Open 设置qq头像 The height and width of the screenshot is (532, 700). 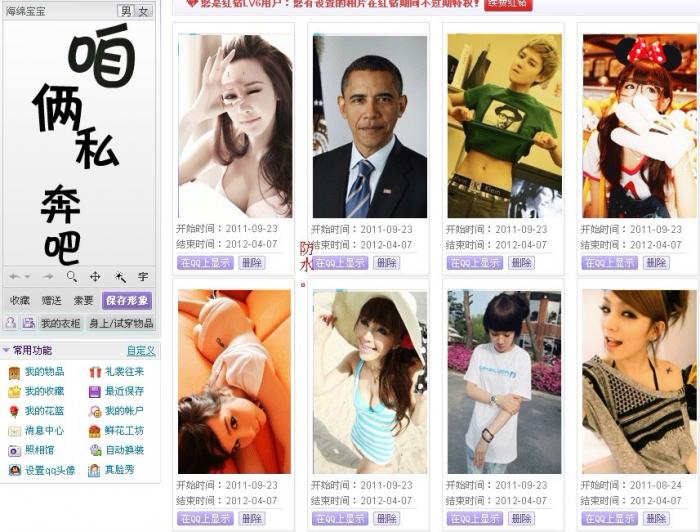click(x=49, y=470)
